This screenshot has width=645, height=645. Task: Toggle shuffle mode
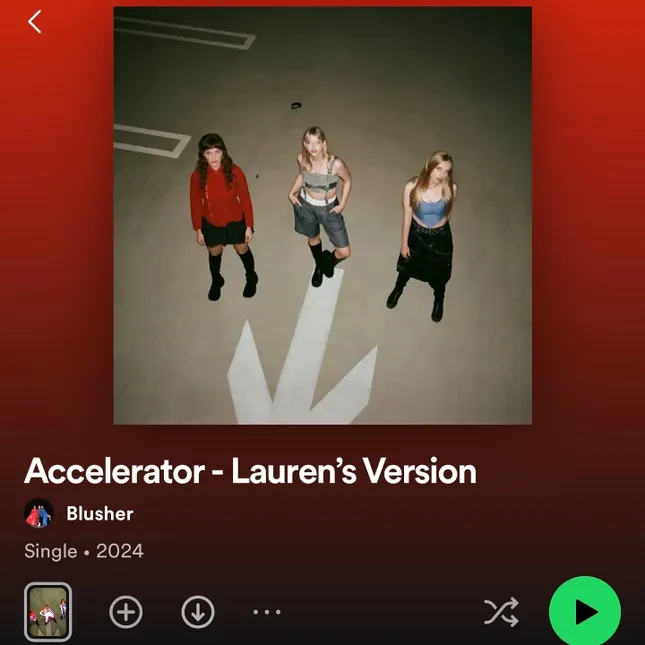[501, 612]
